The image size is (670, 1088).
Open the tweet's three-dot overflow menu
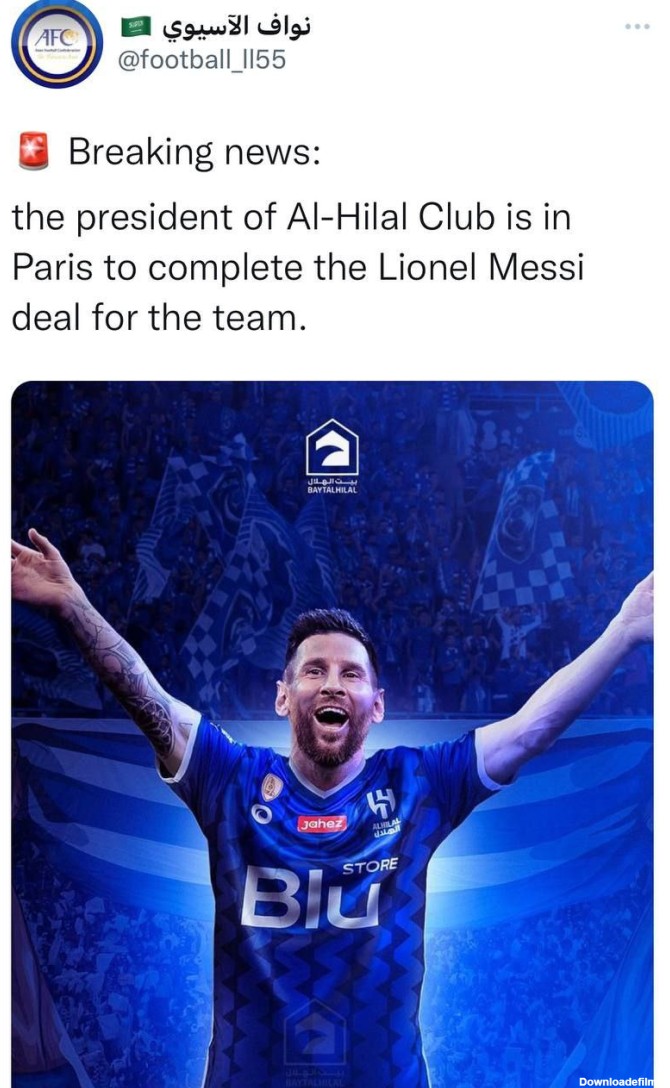(637, 26)
